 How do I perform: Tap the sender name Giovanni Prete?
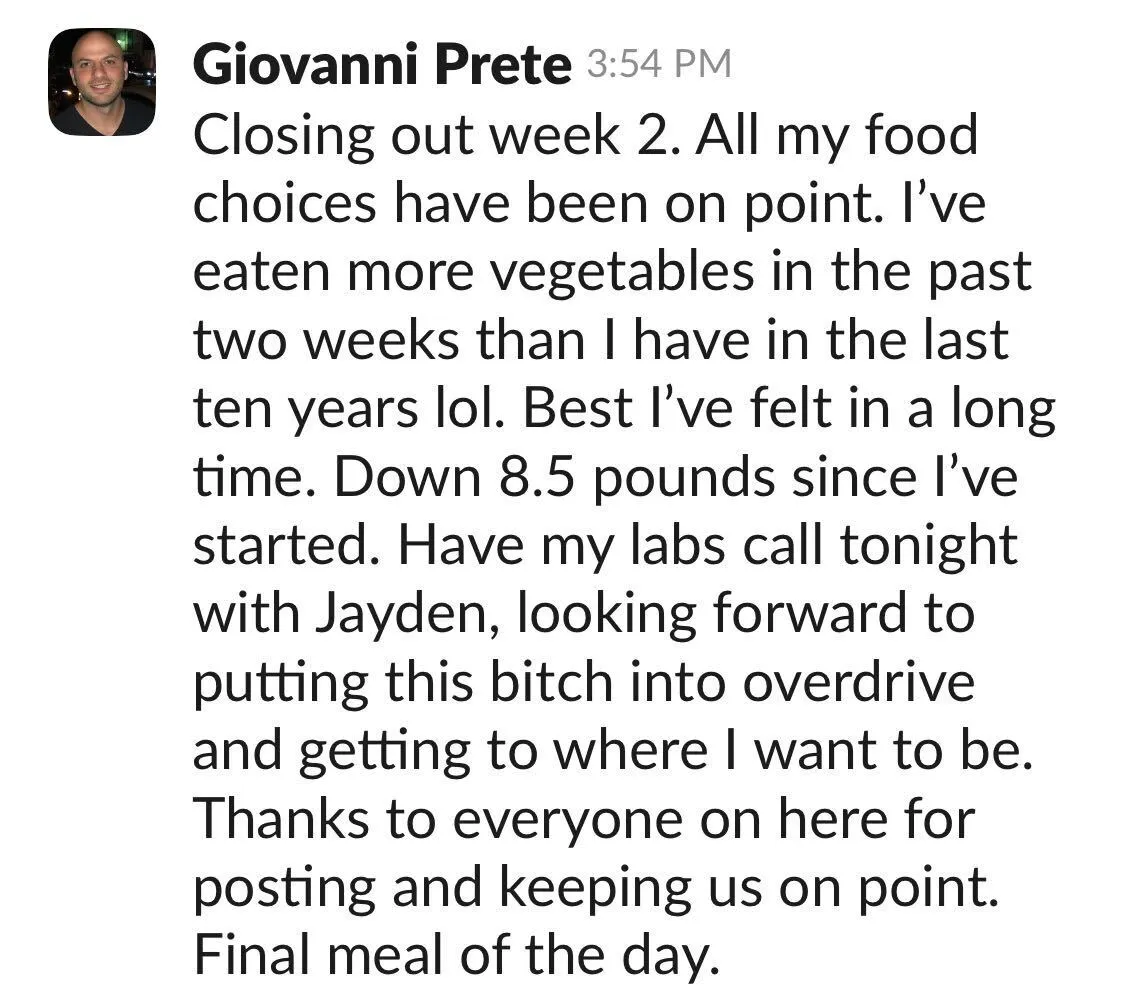pyautogui.click(x=382, y=65)
